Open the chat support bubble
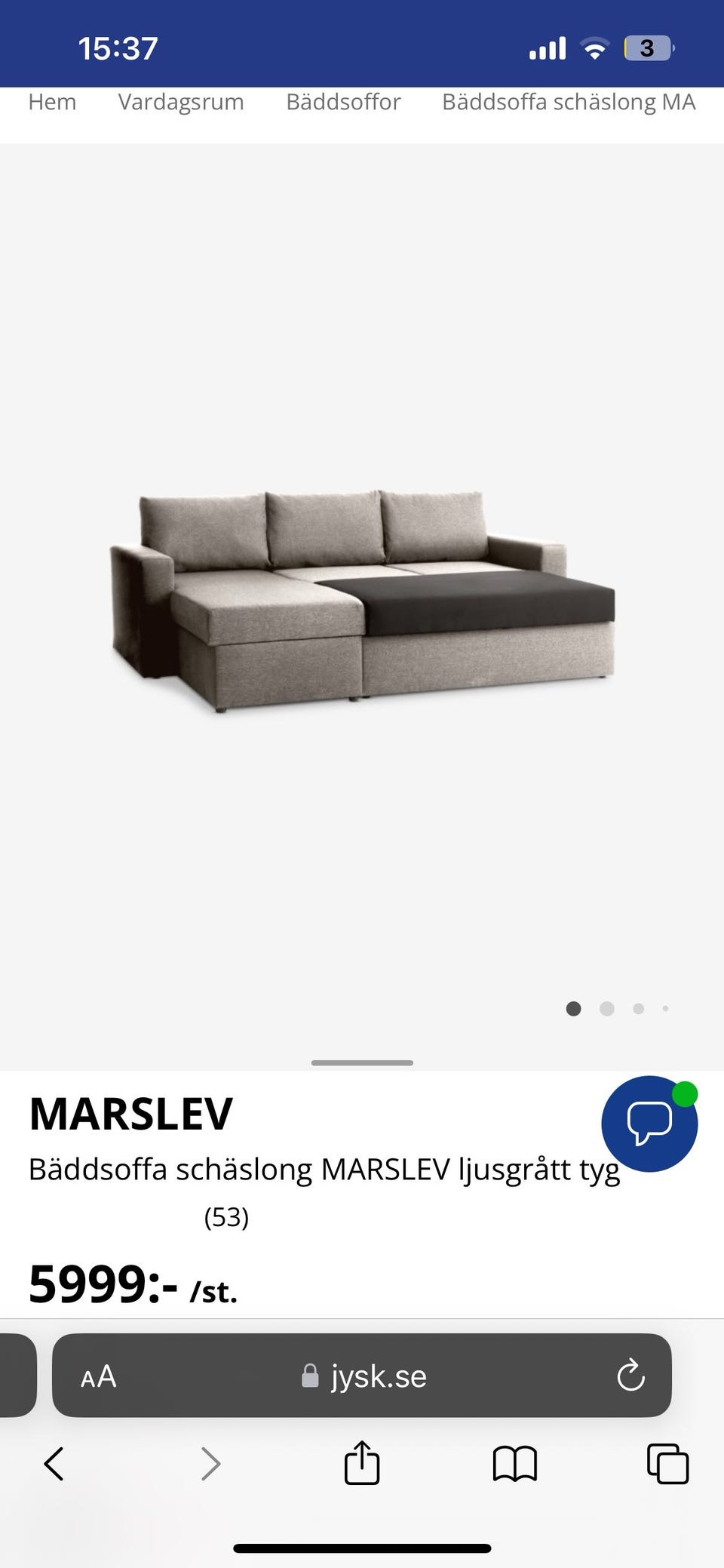 coord(649,1124)
